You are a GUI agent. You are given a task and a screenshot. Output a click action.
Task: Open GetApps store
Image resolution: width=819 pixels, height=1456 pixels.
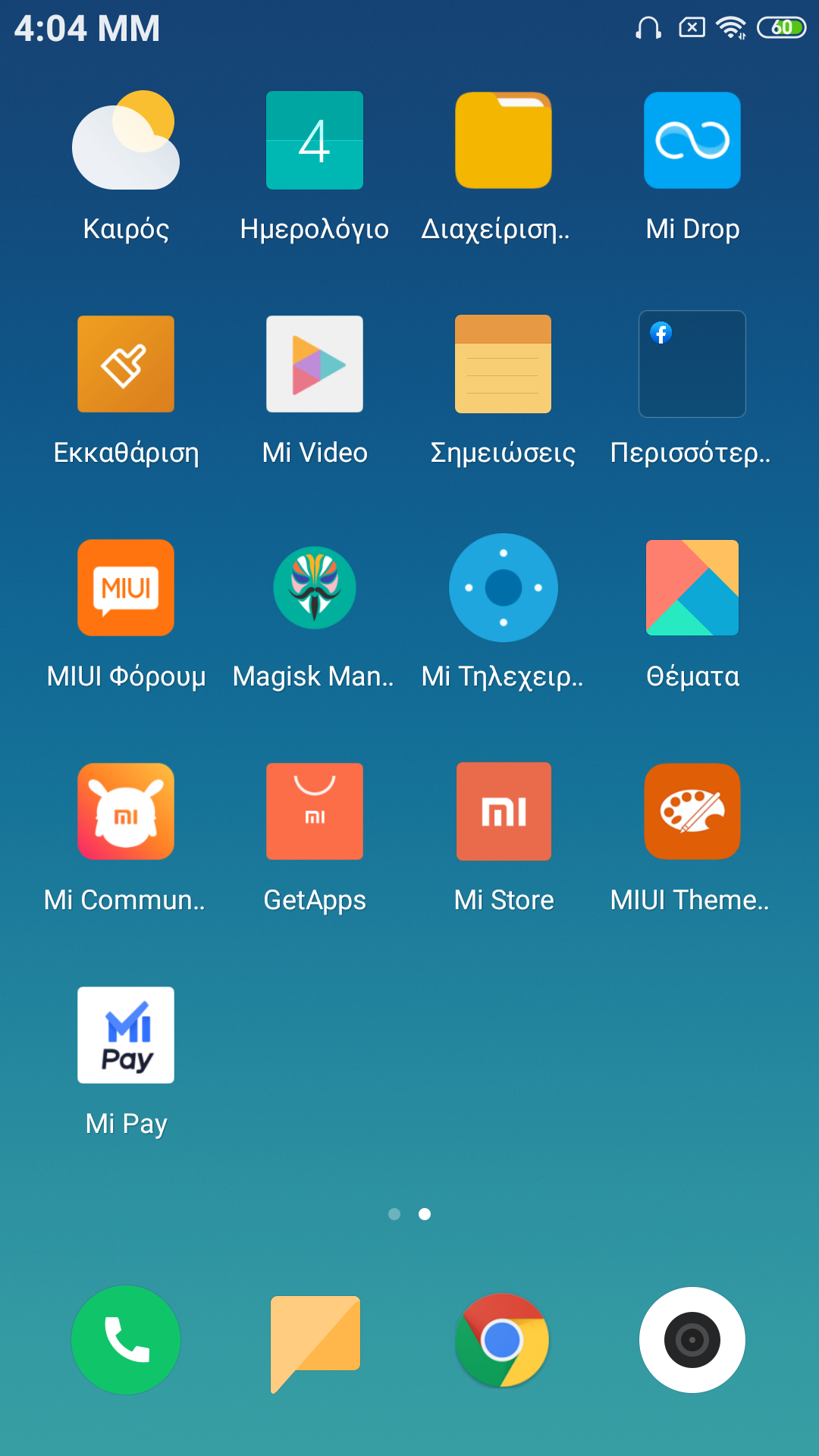click(315, 811)
